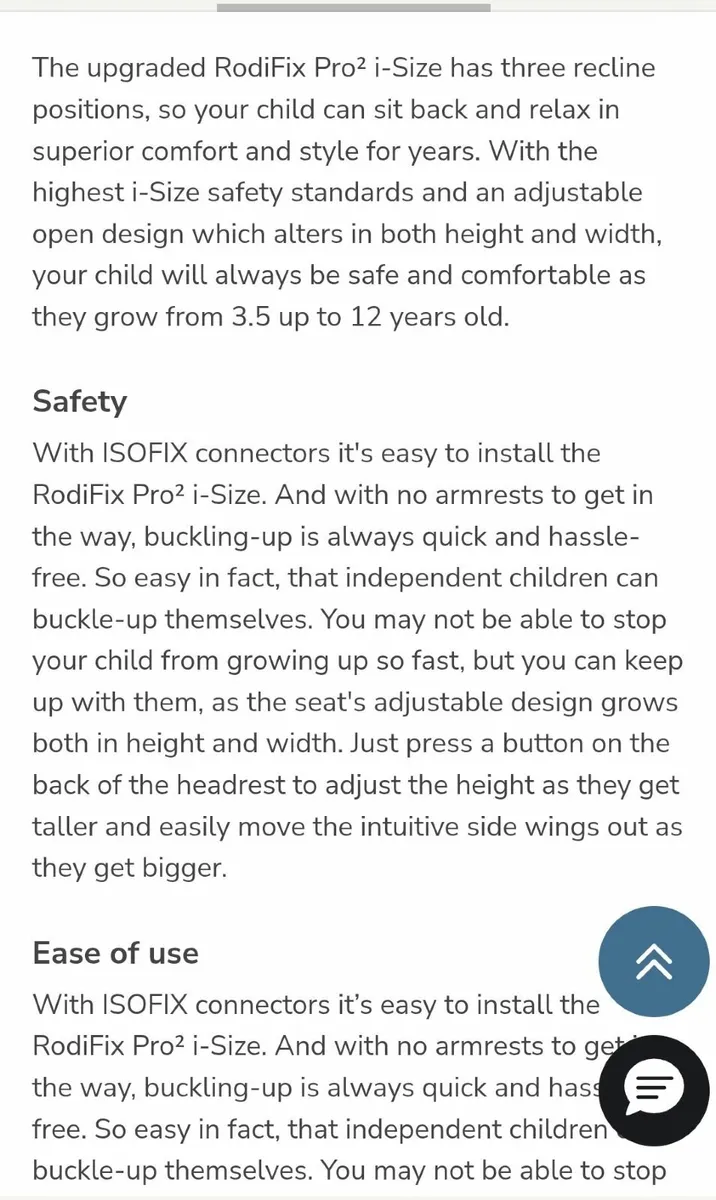Tap the scroll-to-top double arrow button

point(654,961)
